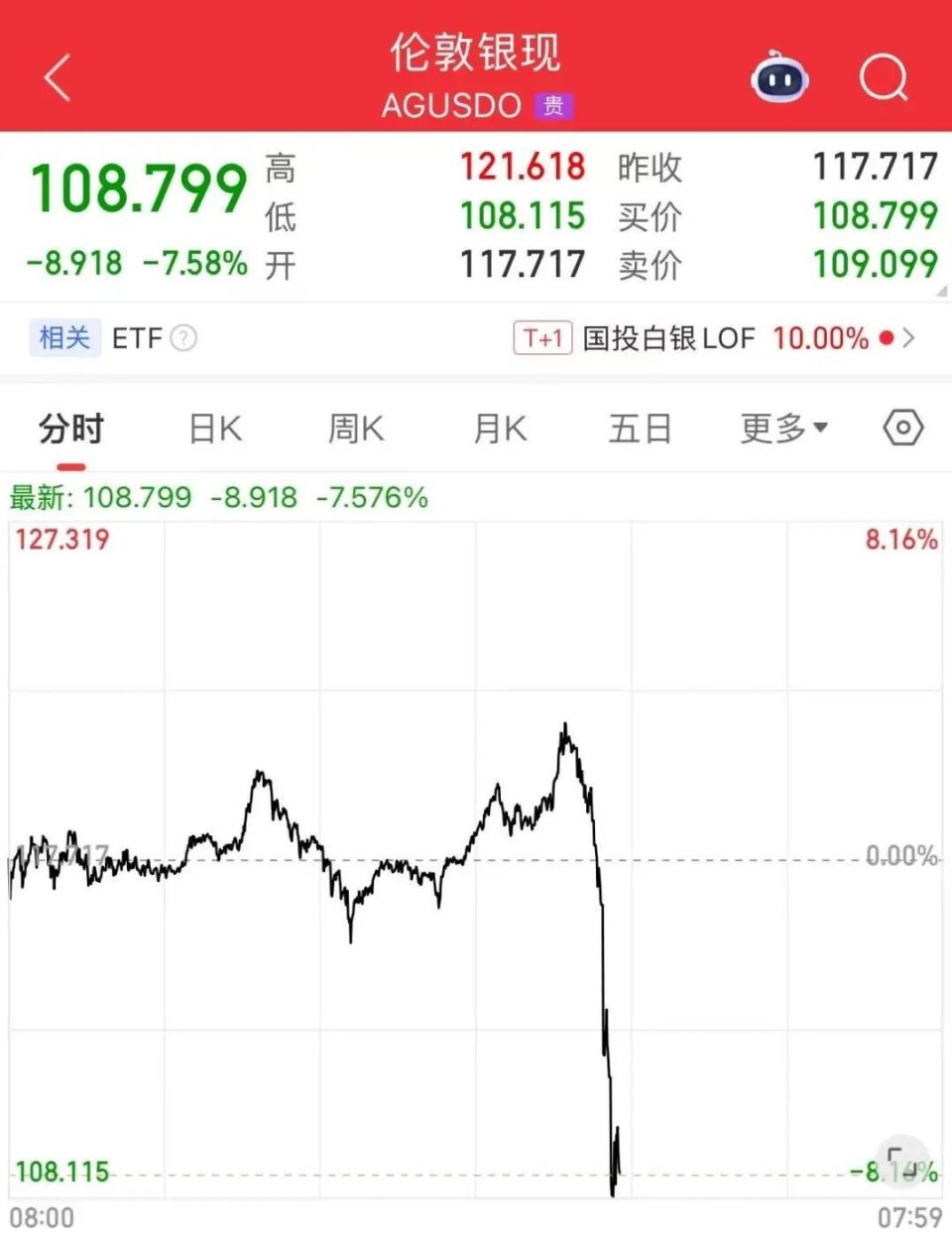Open the AI robot assistant

click(x=779, y=79)
